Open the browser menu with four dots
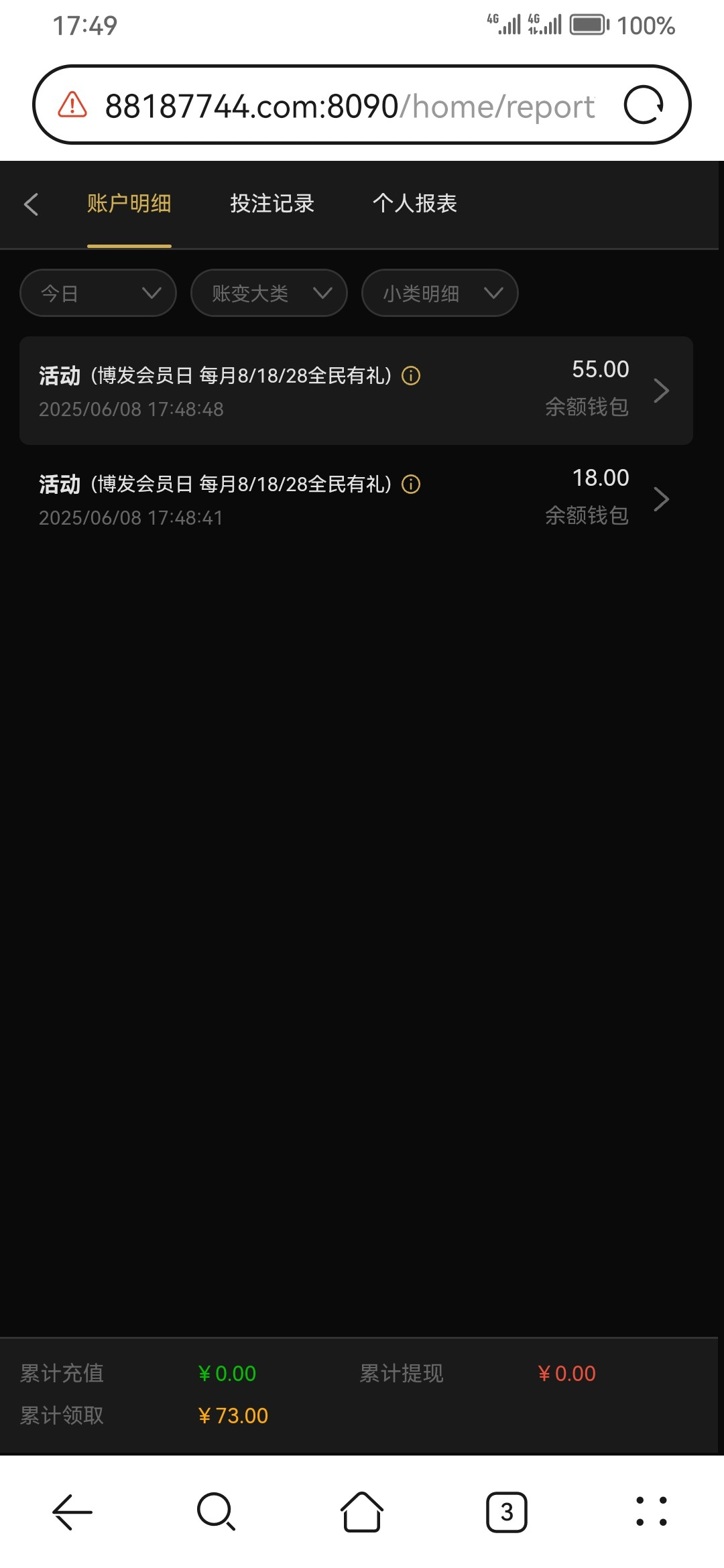This screenshot has width=724, height=1568. tap(652, 1512)
